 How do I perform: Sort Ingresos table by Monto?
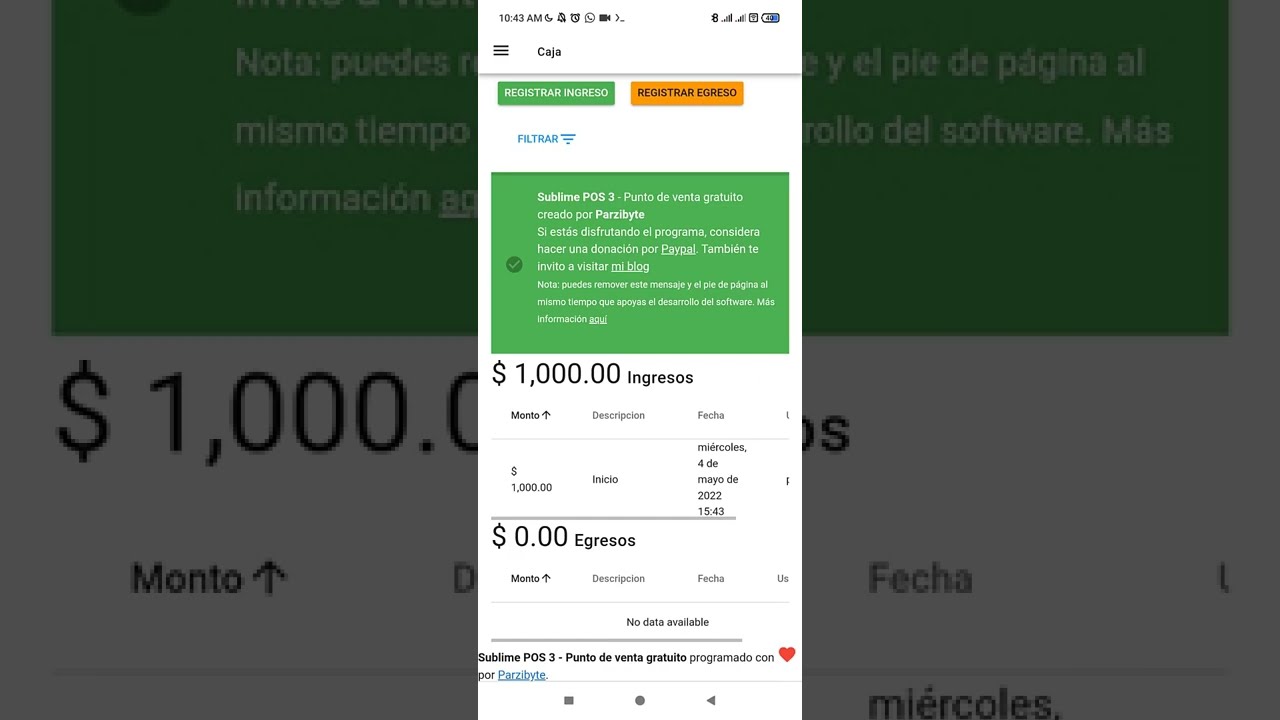(531, 415)
